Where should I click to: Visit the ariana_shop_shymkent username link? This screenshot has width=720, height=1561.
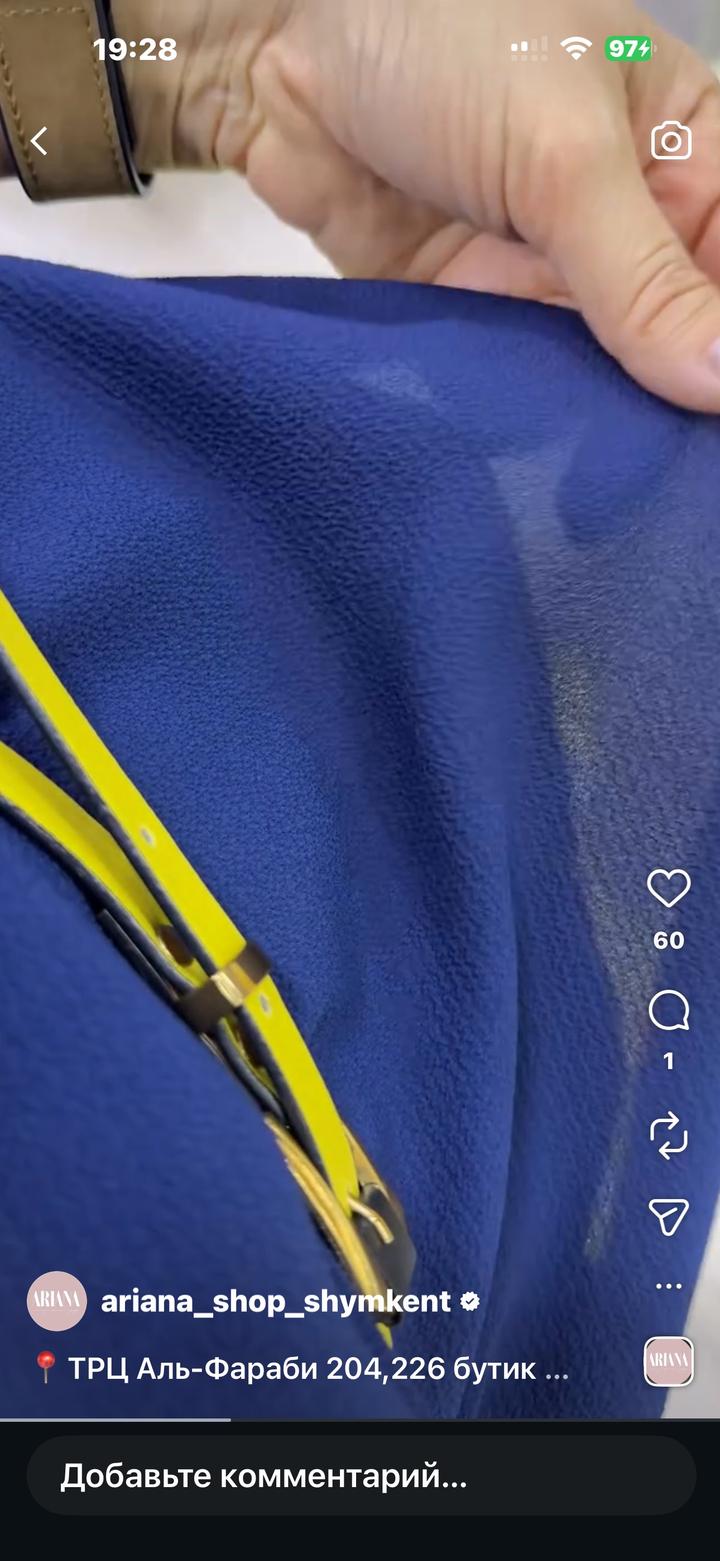coord(276,1301)
